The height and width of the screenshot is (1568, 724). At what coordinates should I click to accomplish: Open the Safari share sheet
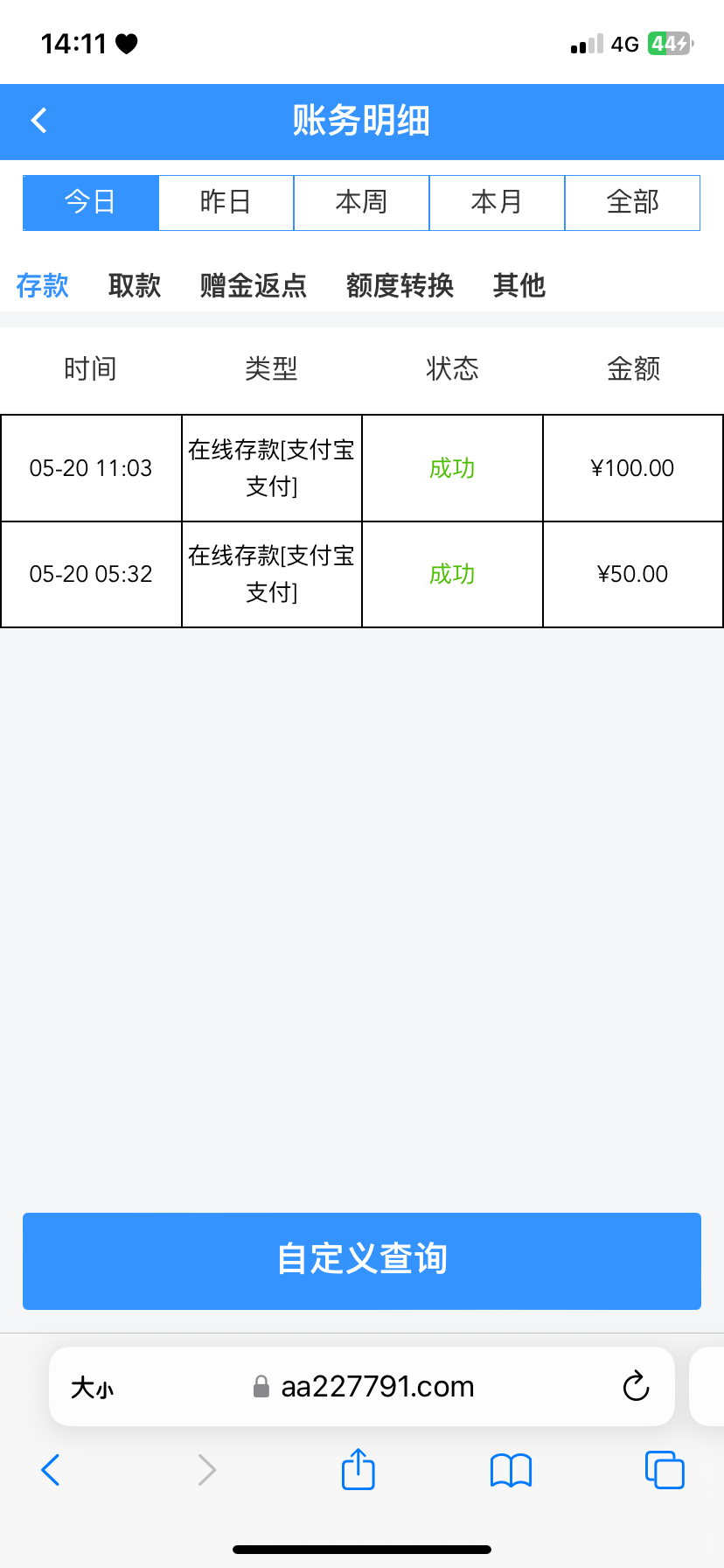pos(358,1469)
